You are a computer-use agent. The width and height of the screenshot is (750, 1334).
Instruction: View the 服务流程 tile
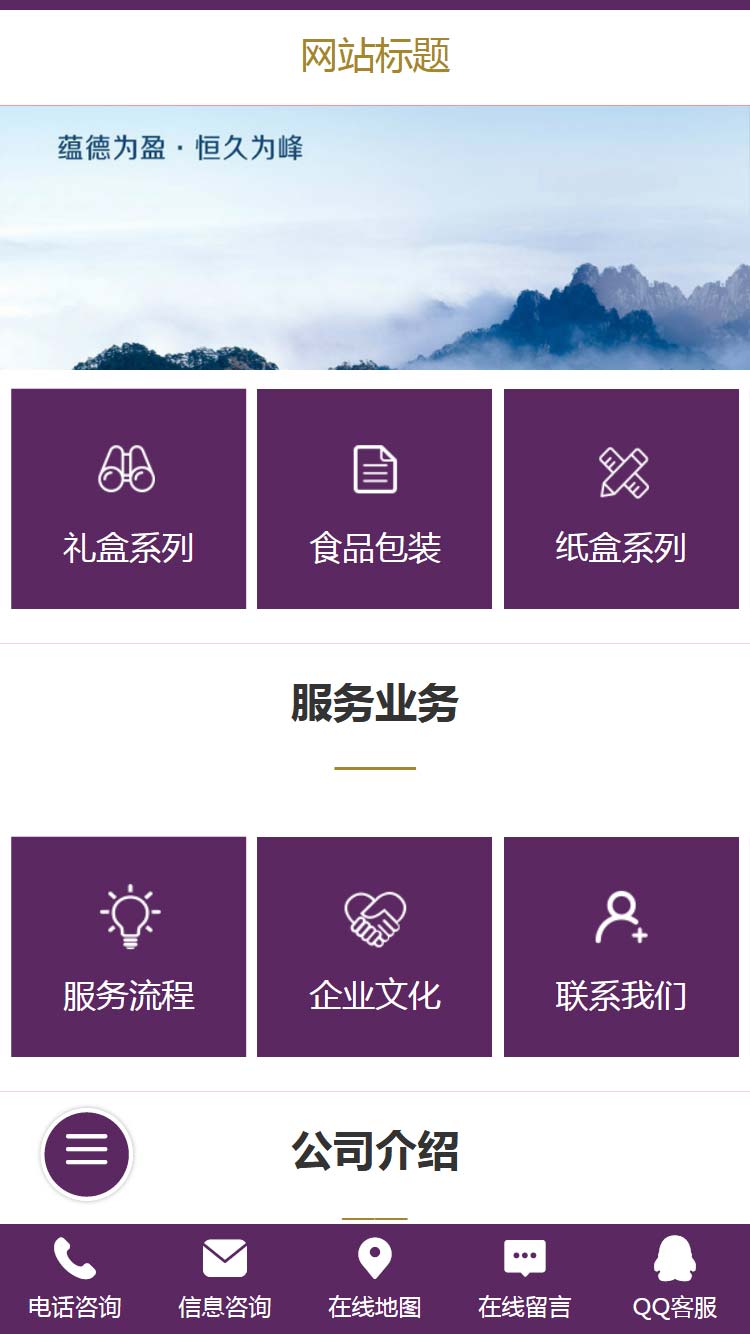click(128, 946)
